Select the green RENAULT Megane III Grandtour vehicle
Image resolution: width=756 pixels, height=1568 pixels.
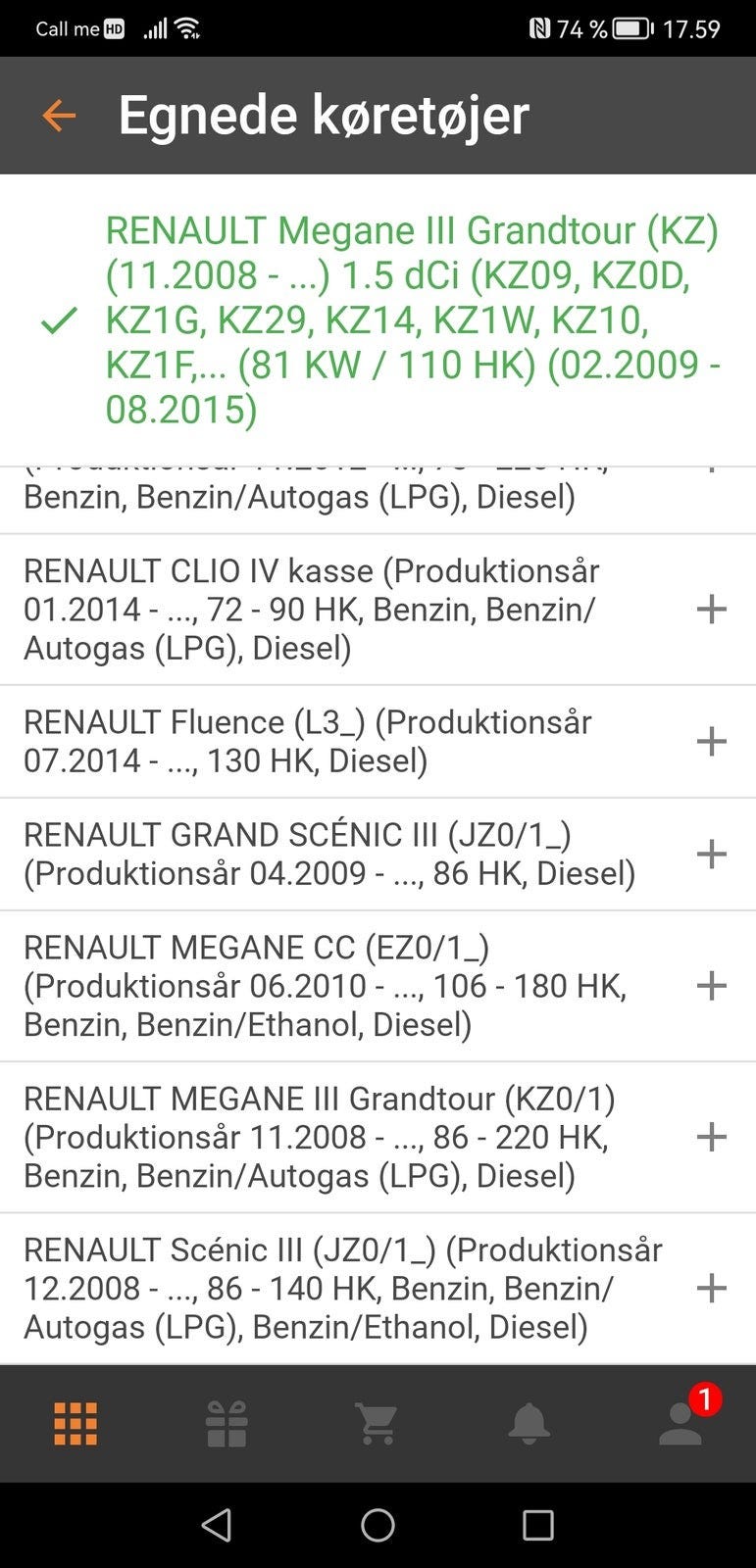412,319
